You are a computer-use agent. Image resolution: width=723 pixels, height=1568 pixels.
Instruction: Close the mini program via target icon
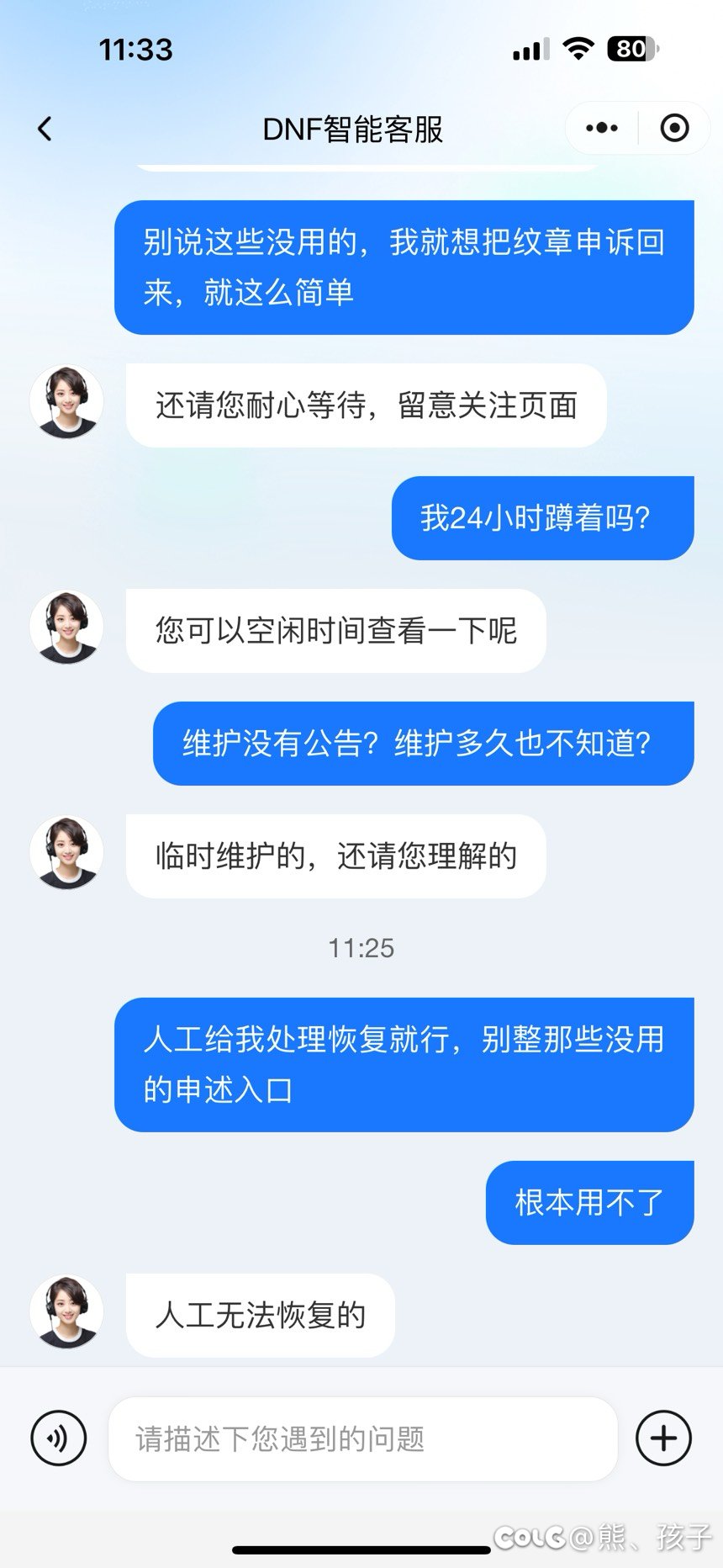pos(674,129)
